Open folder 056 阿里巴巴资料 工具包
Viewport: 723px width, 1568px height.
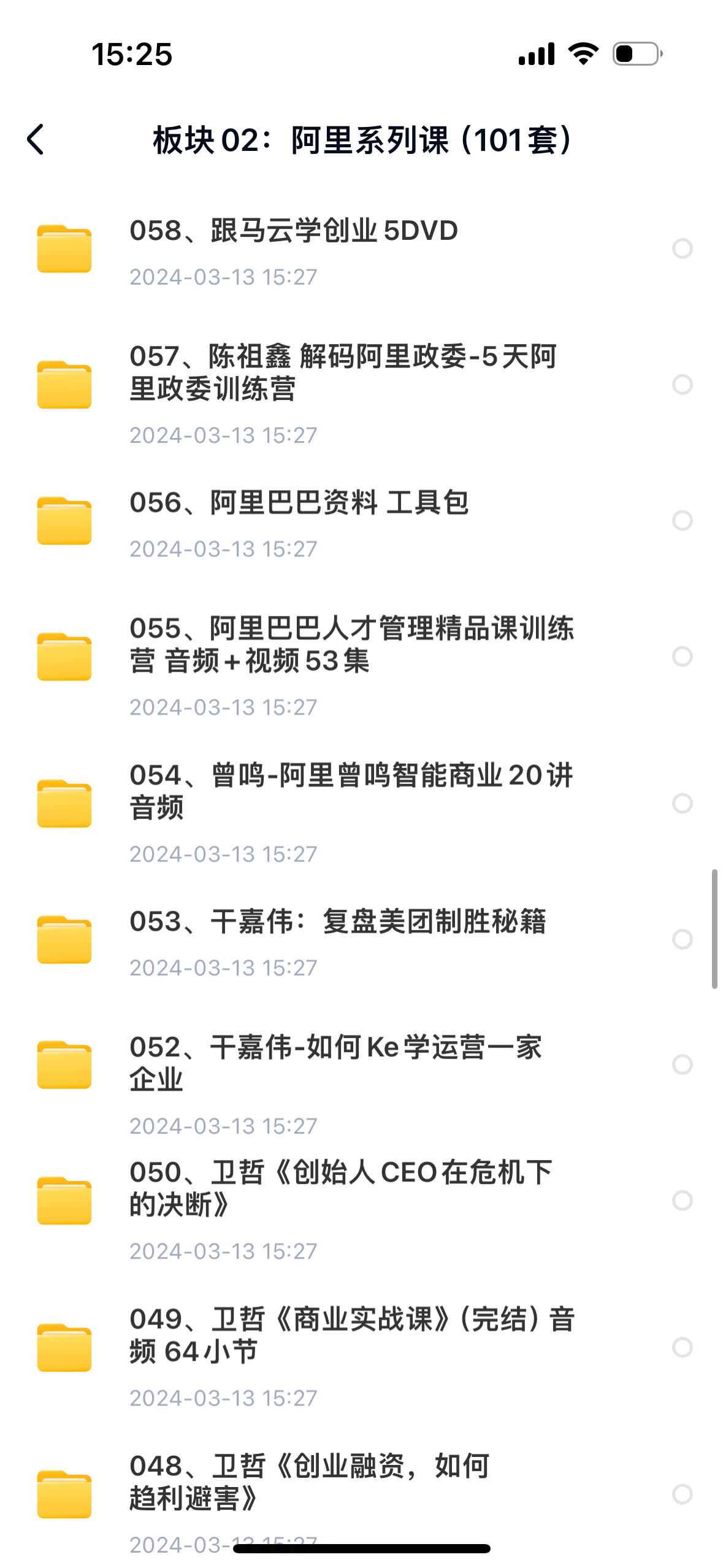click(299, 503)
